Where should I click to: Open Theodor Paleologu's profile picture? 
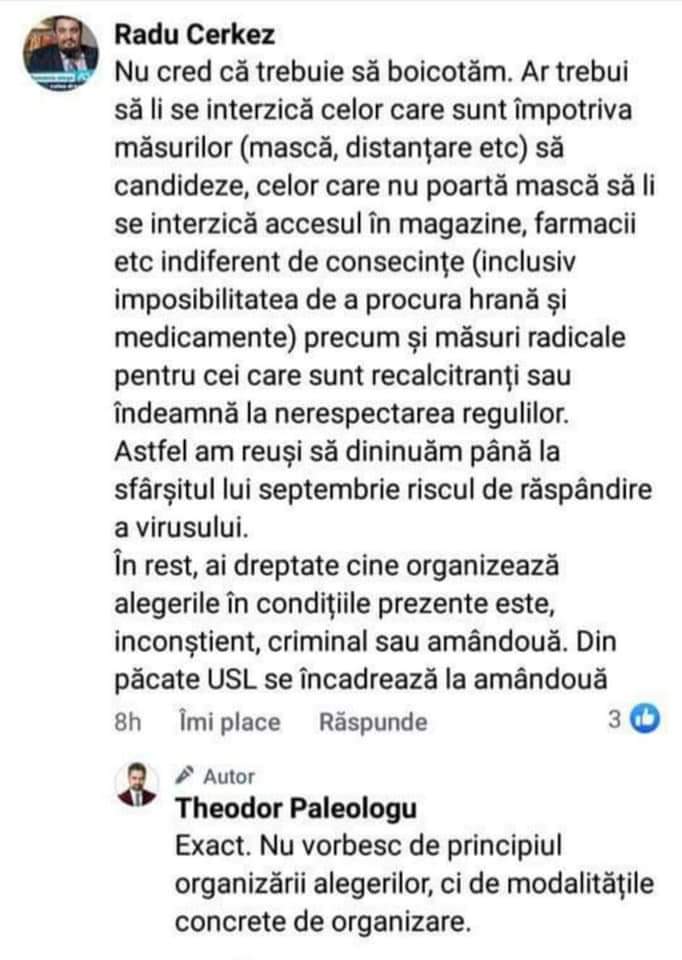pos(138,784)
